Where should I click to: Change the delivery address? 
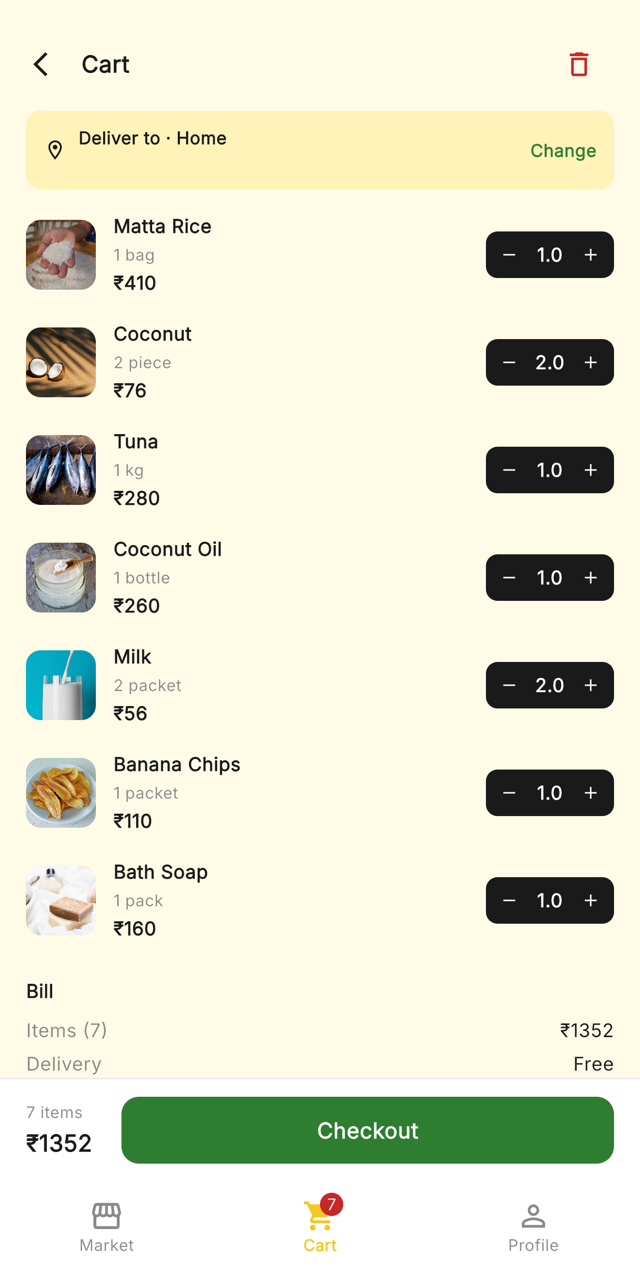pos(563,150)
